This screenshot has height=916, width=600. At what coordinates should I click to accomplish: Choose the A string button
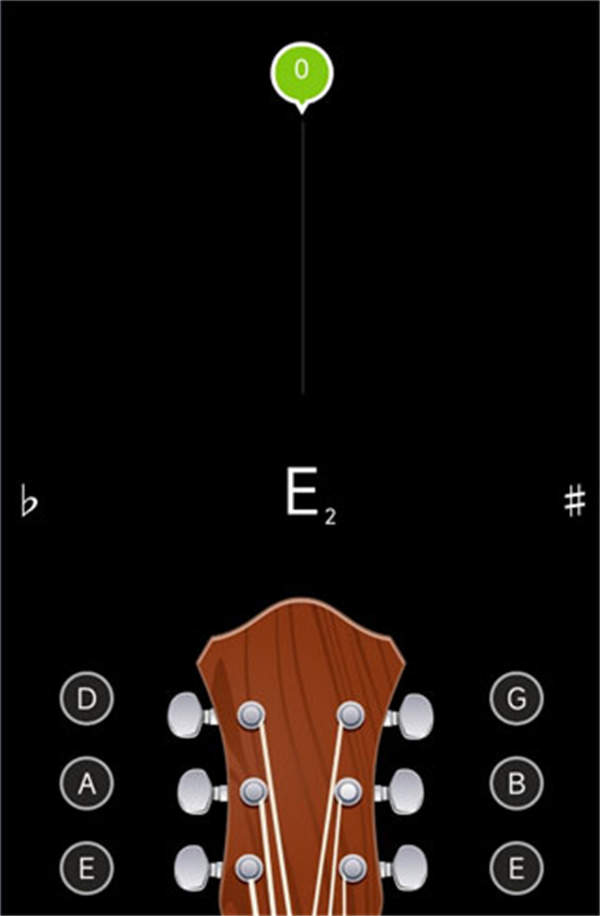[x=87, y=784]
